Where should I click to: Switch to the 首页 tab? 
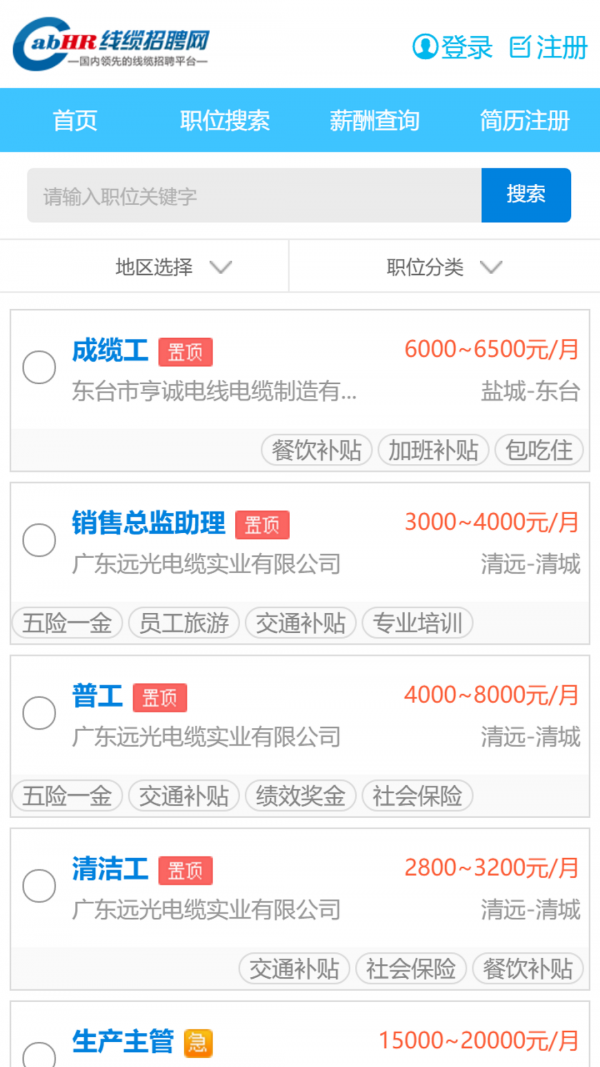75,121
